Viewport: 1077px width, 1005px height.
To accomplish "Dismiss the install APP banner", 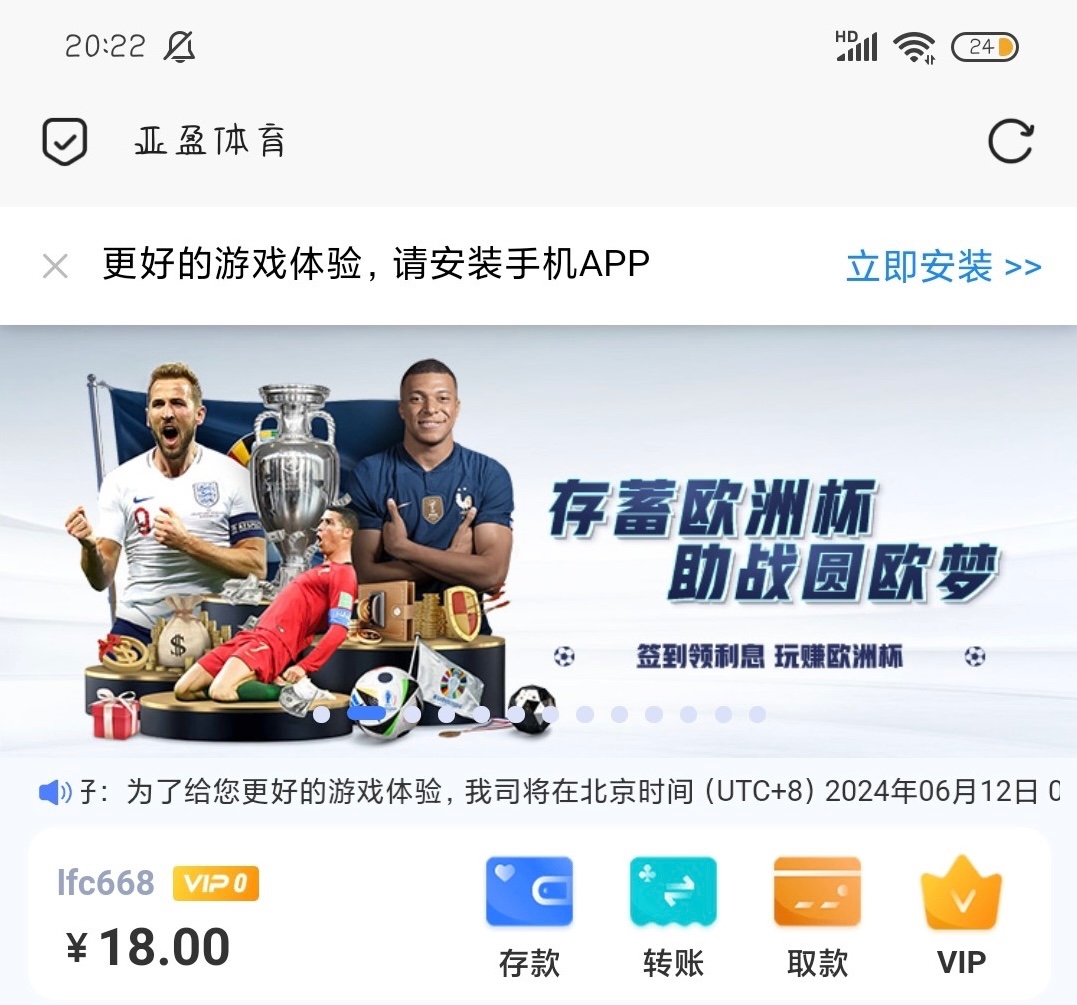I will 55,266.
